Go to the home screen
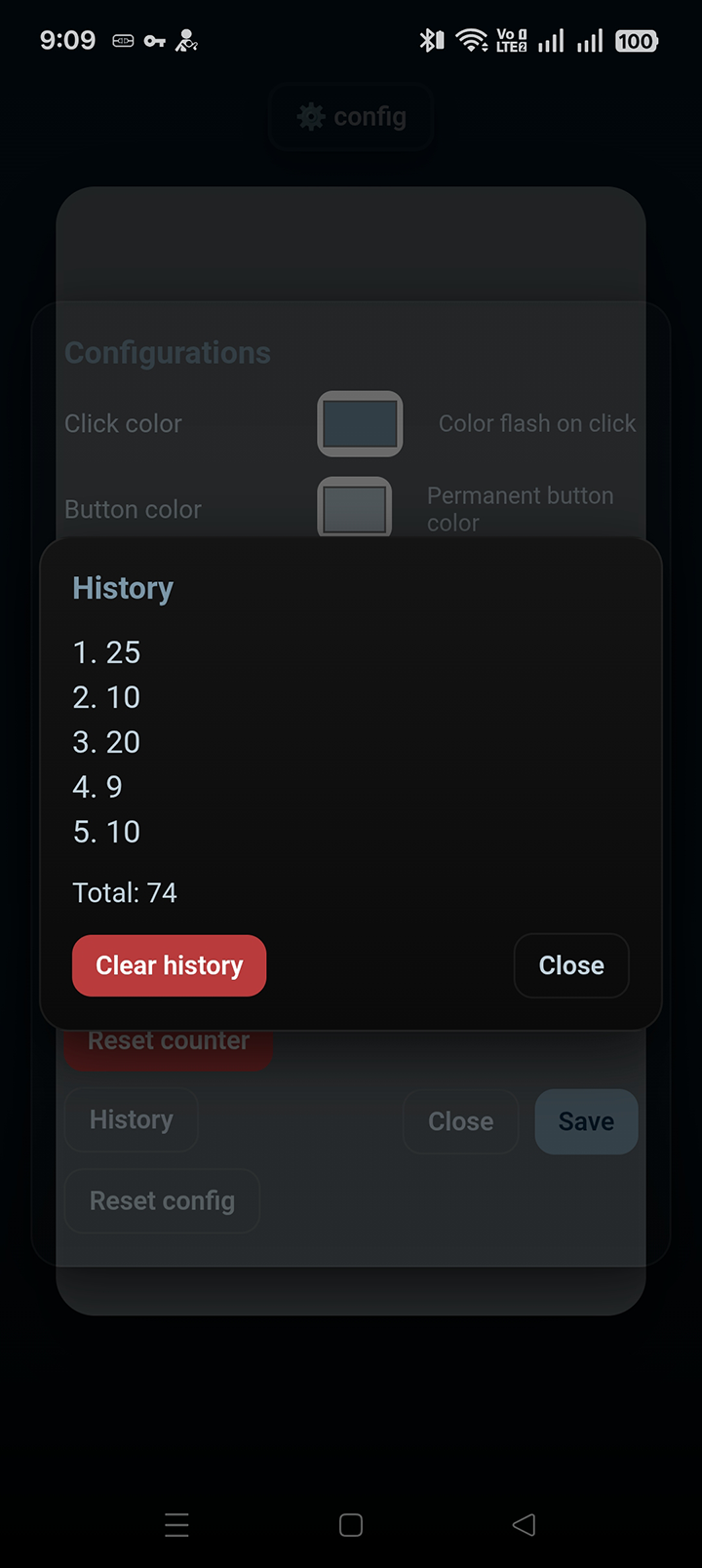The image size is (702, 1568). (351, 1524)
